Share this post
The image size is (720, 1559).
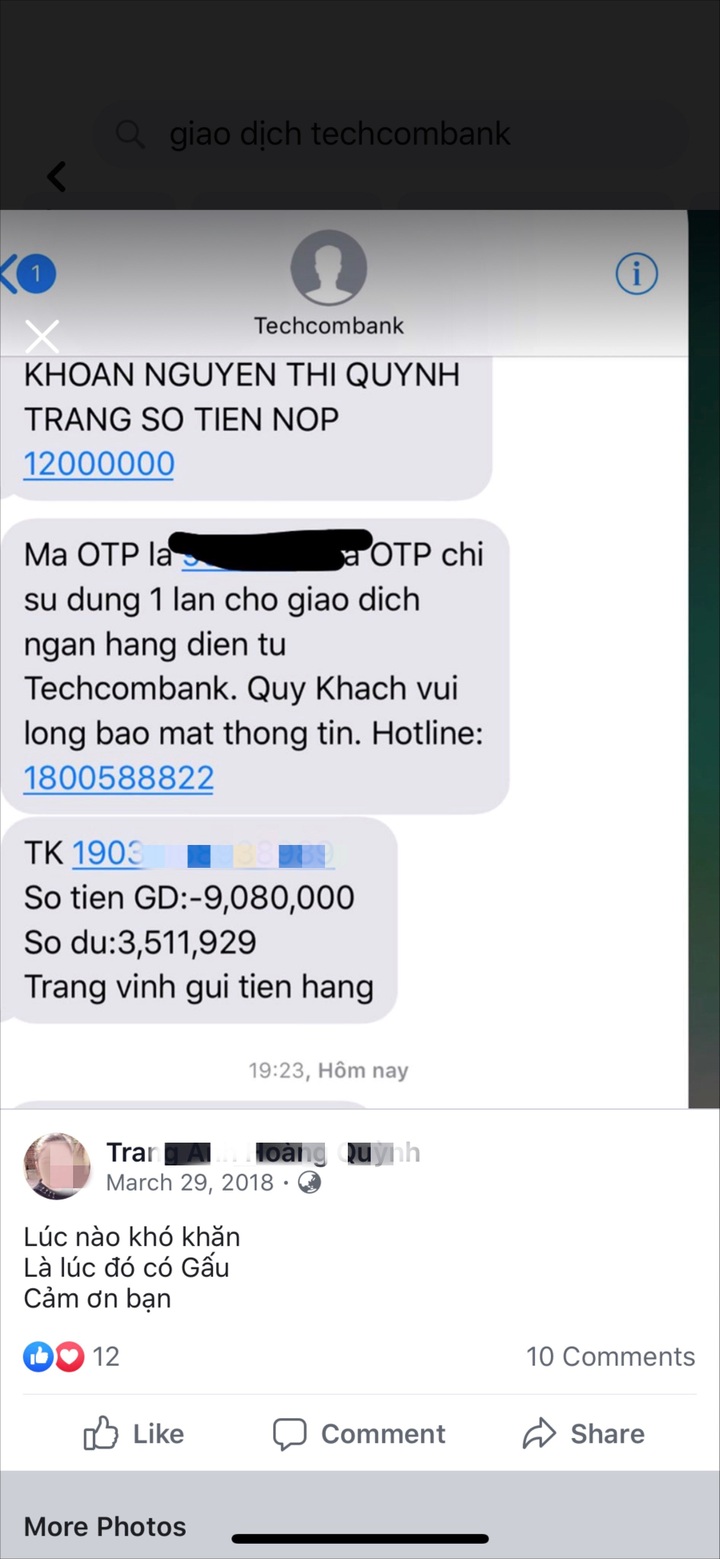click(x=583, y=1434)
